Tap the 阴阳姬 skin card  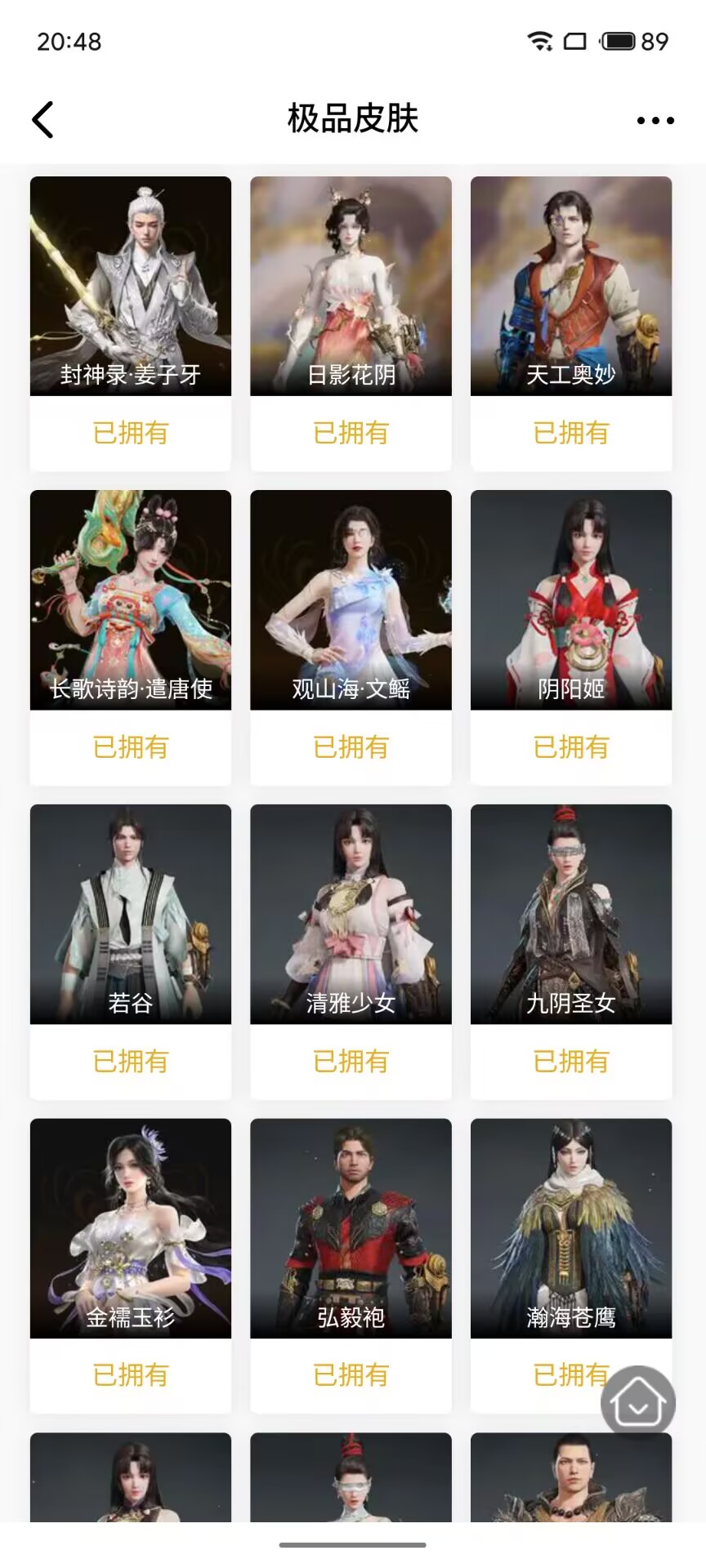(x=571, y=600)
